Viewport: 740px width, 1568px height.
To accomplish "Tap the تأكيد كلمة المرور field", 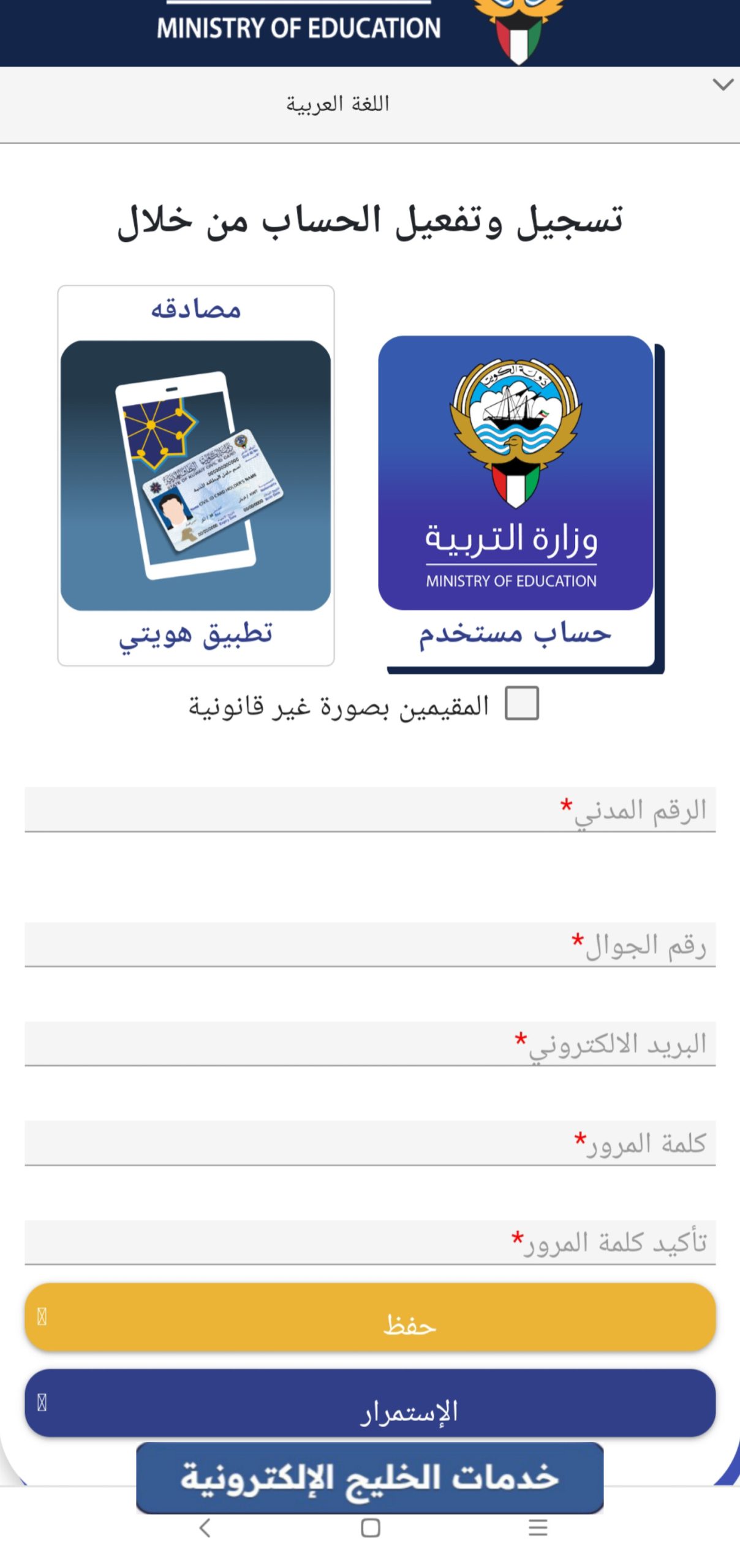I will tap(369, 1242).
